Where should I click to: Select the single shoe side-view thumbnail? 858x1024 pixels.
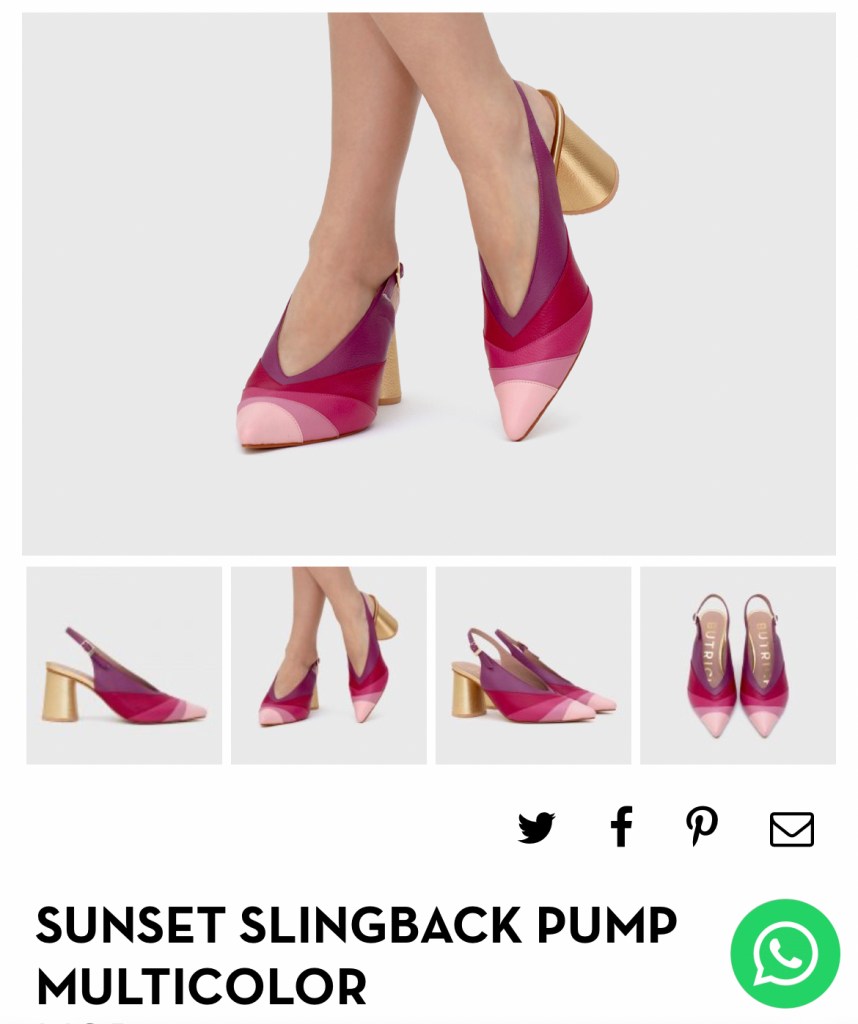[124, 666]
